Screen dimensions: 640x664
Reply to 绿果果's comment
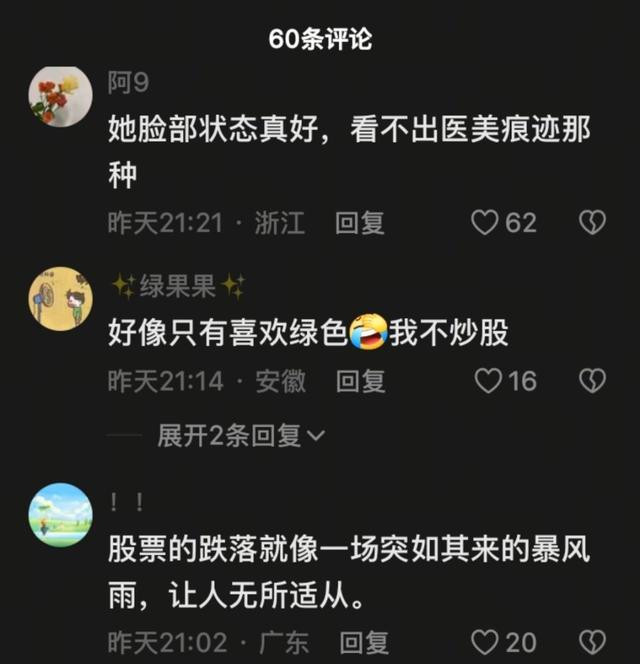(x=360, y=381)
